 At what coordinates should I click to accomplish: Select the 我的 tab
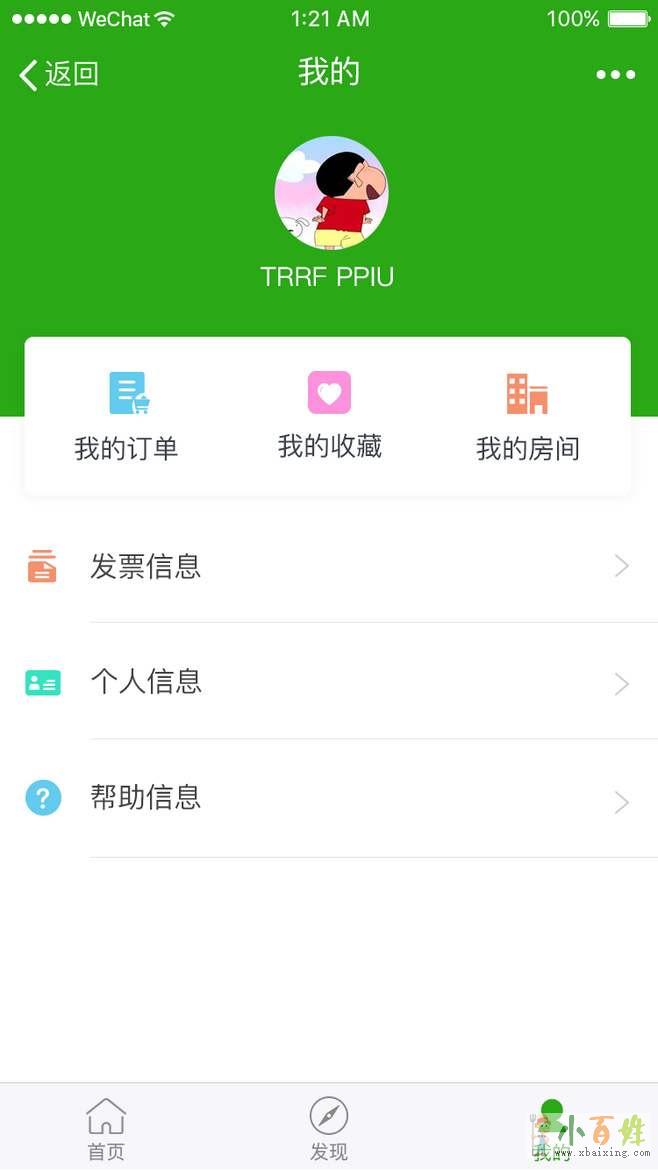click(550, 1128)
